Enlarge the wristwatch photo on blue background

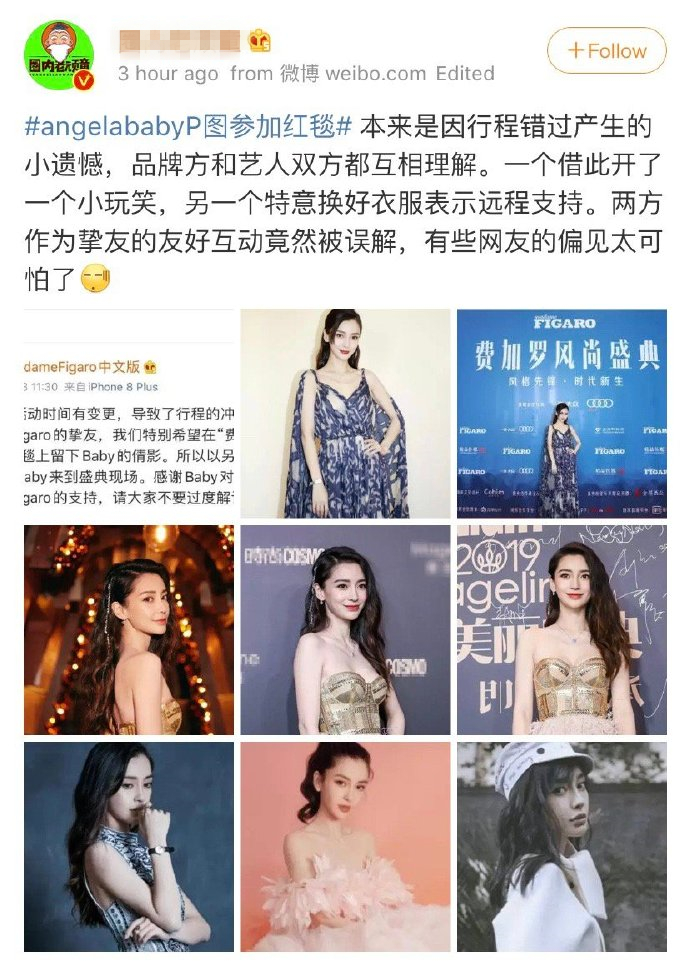[x=128, y=846]
